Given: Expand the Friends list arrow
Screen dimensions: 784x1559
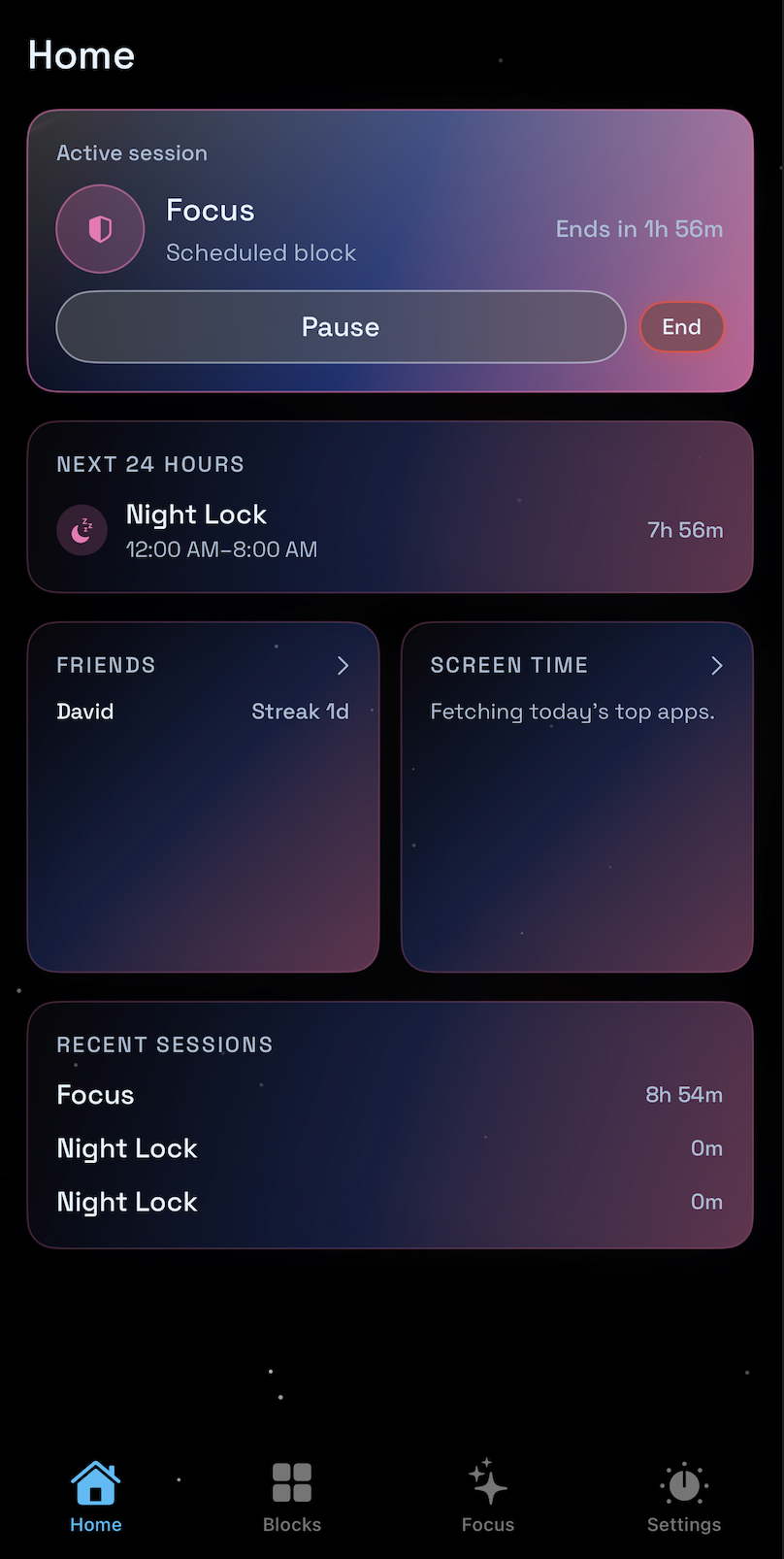Looking at the screenshot, I should (343, 666).
